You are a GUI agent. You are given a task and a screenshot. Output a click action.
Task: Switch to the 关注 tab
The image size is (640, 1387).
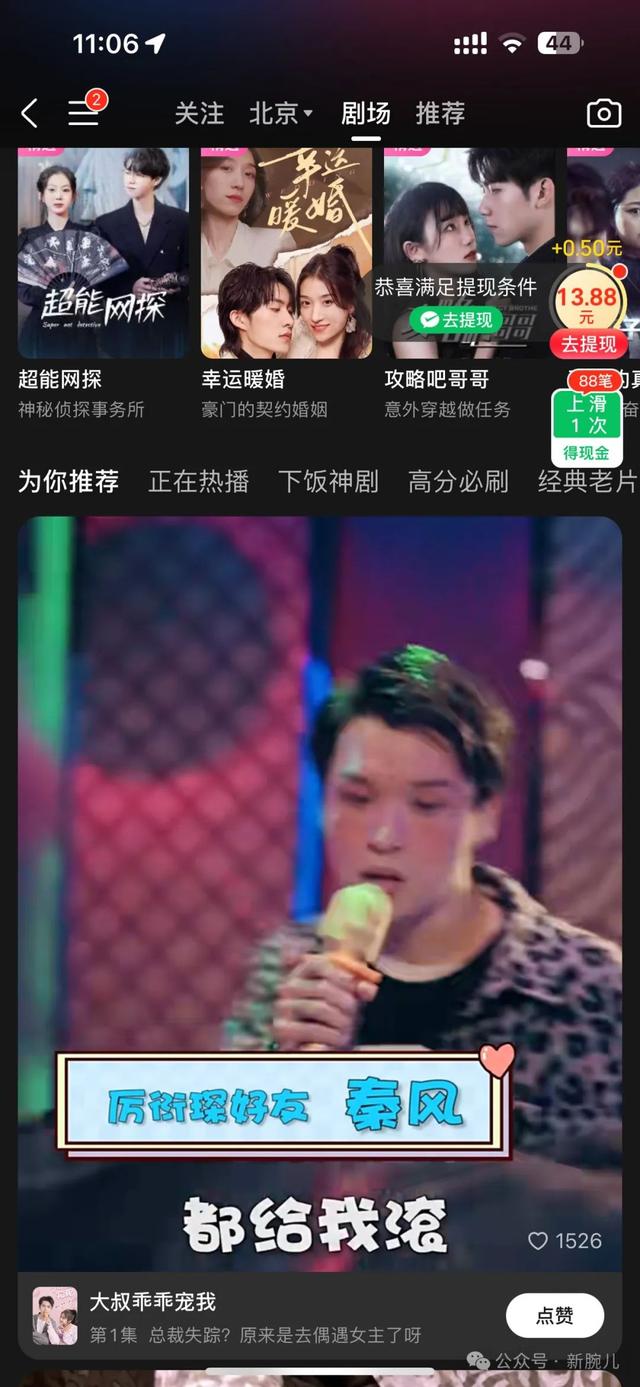(x=199, y=114)
